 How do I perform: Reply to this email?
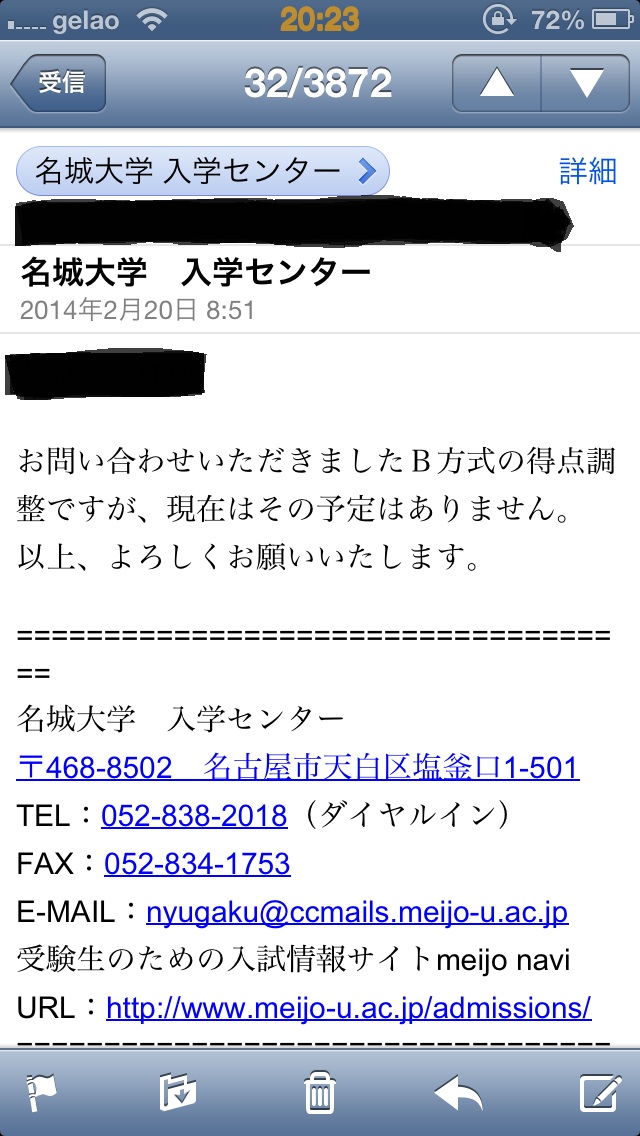[x=457, y=1092]
